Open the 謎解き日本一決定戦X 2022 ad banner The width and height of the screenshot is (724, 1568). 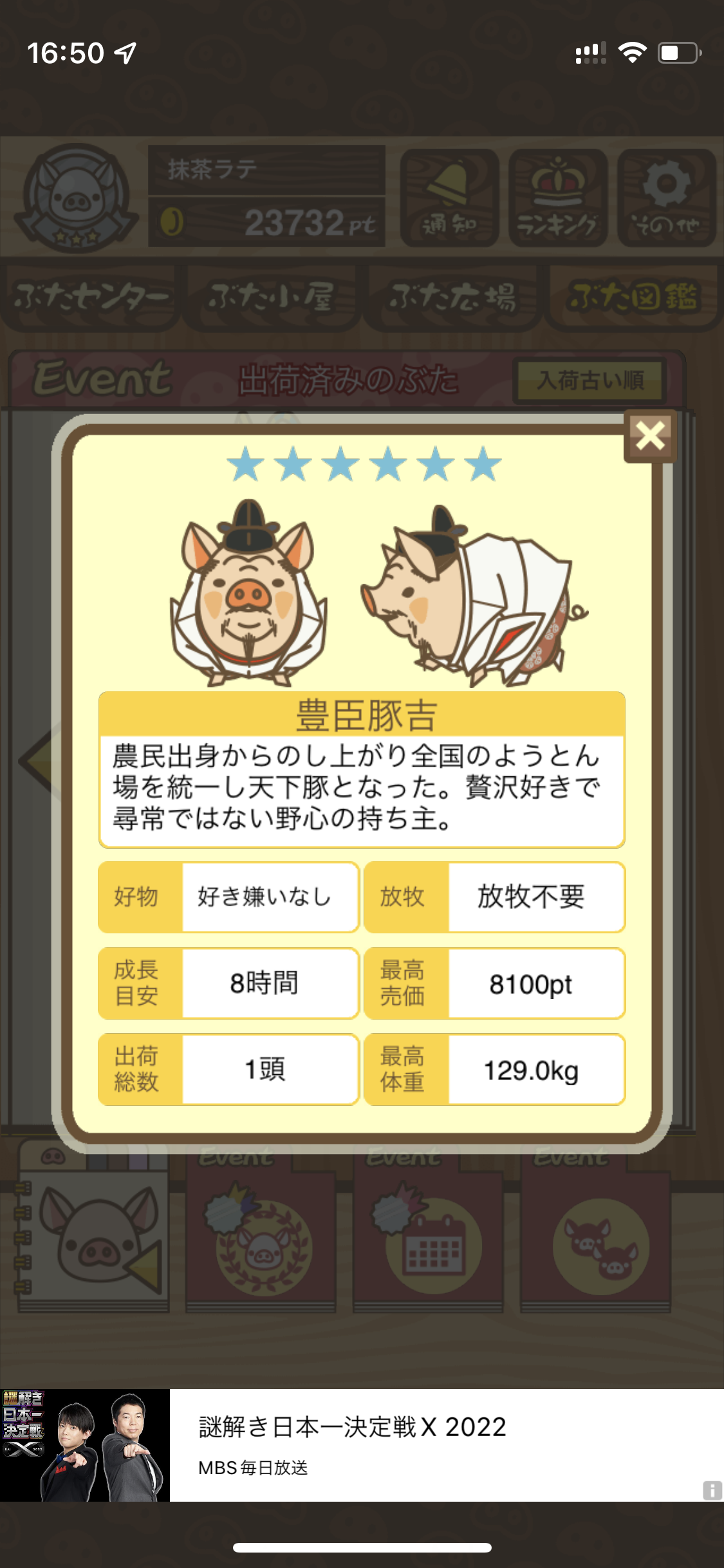pyautogui.click(x=362, y=1445)
